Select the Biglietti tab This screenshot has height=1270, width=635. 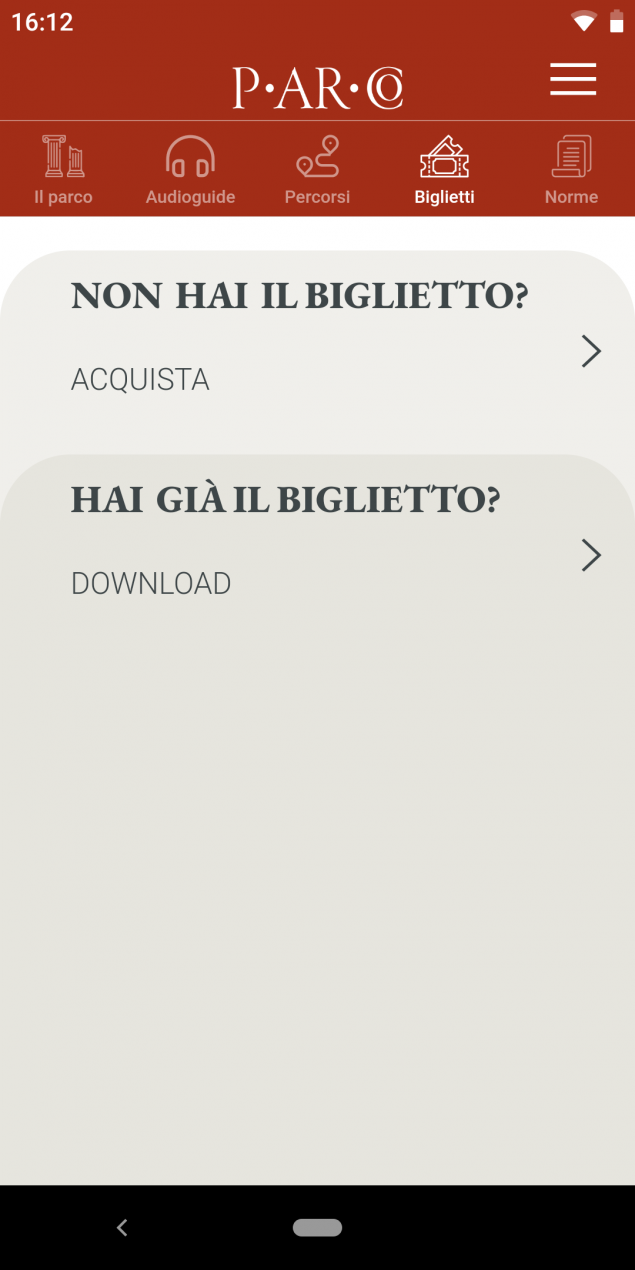pyautogui.click(x=444, y=170)
